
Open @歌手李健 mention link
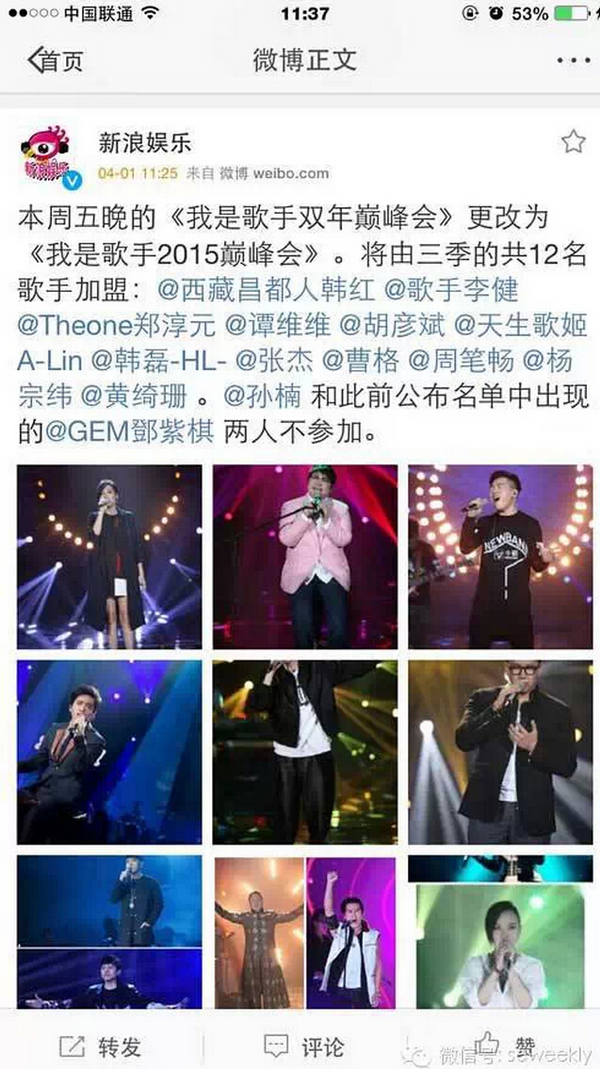(x=451, y=289)
